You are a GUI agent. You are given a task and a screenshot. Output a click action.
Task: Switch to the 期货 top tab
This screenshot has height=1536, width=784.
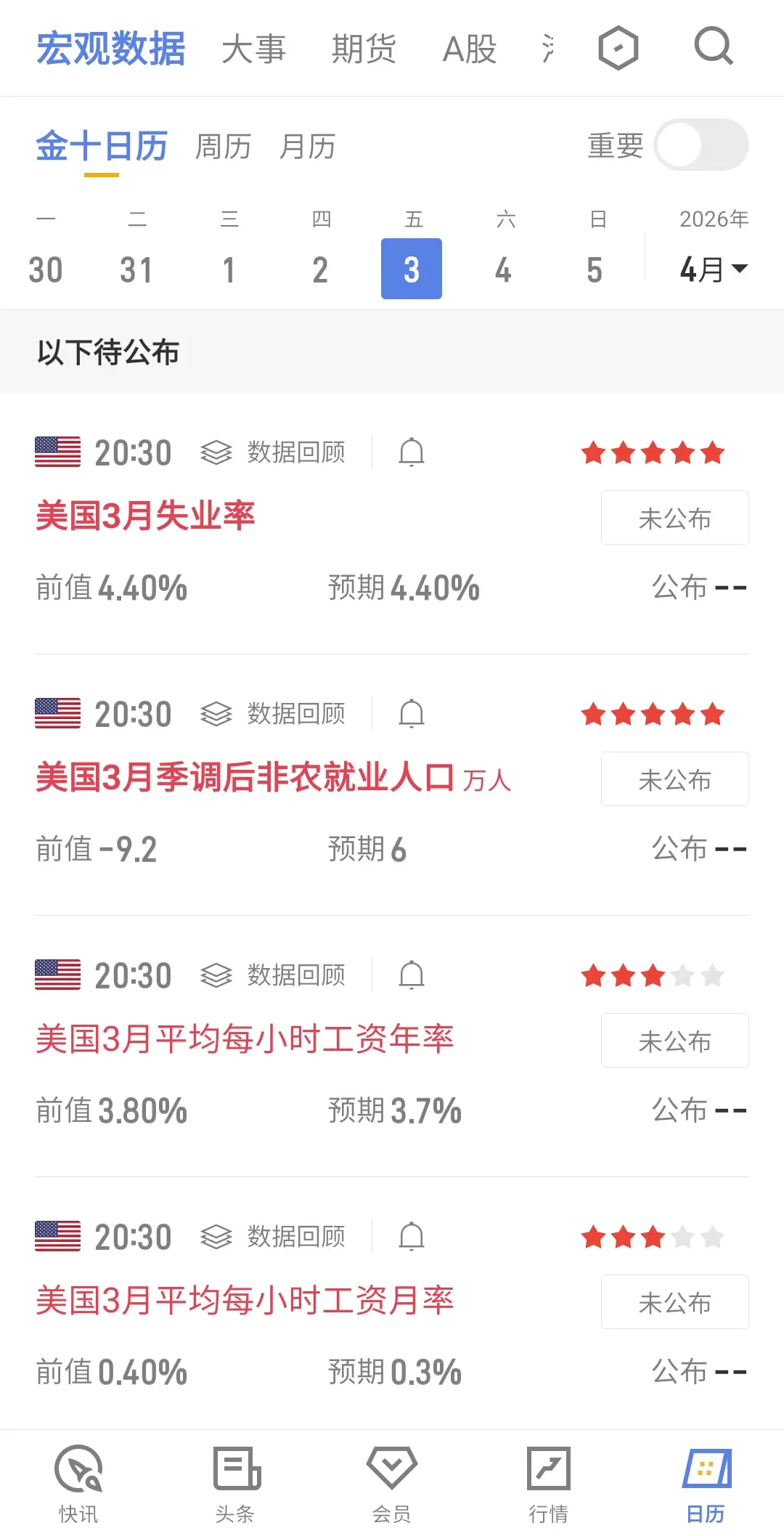(x=364, y=49)
